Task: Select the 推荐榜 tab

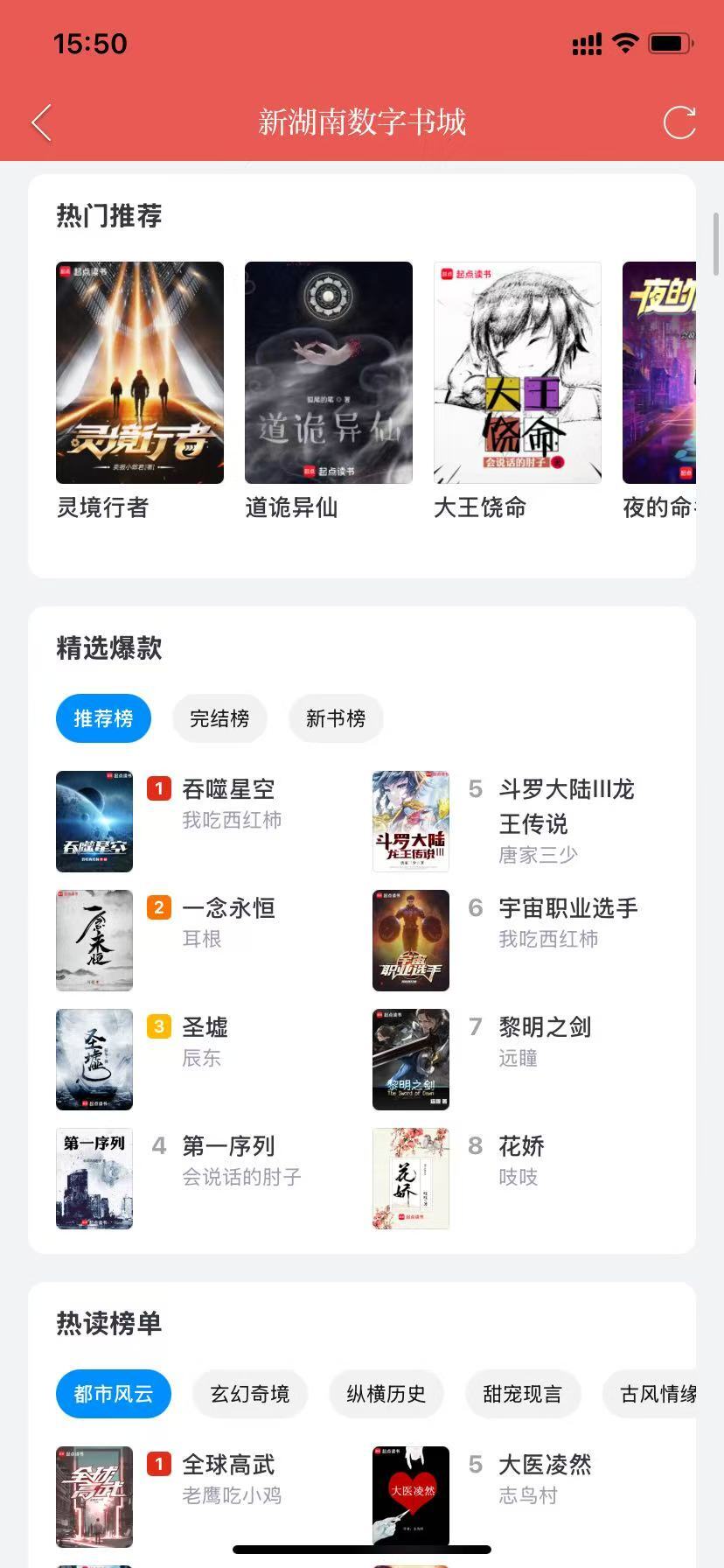Action: 103,718
